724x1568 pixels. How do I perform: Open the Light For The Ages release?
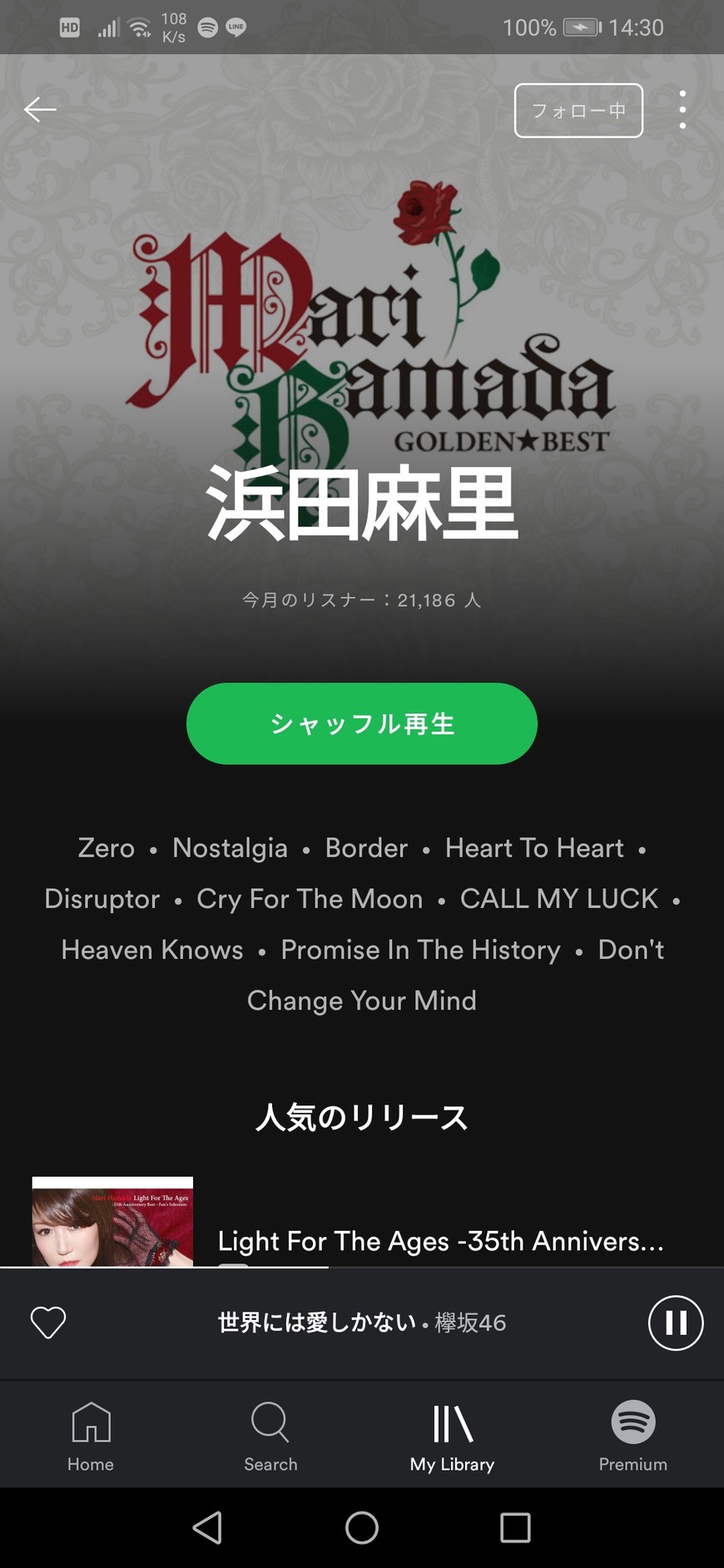[440, 1240]
